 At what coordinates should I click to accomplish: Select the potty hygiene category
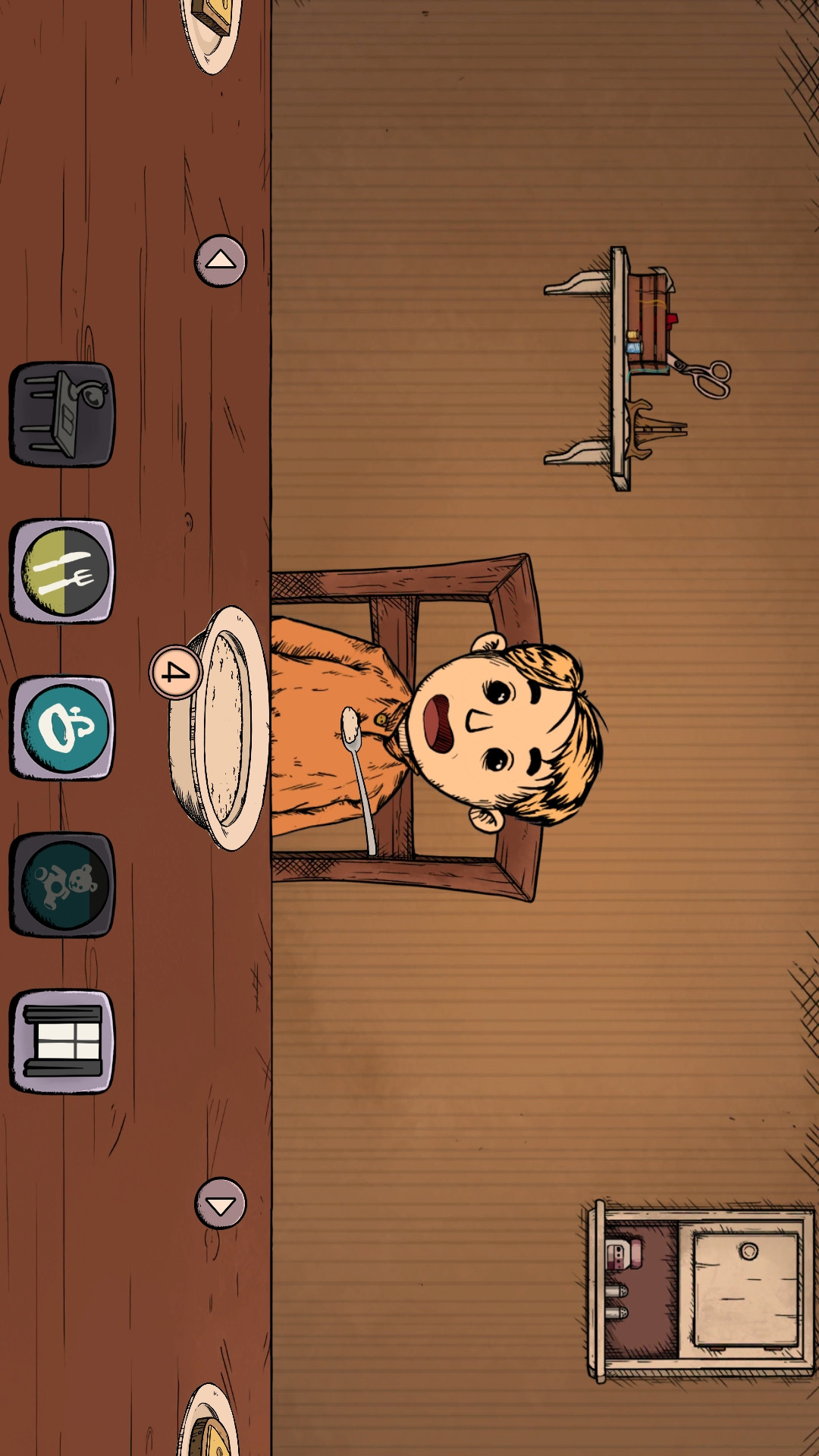point(62,728)
